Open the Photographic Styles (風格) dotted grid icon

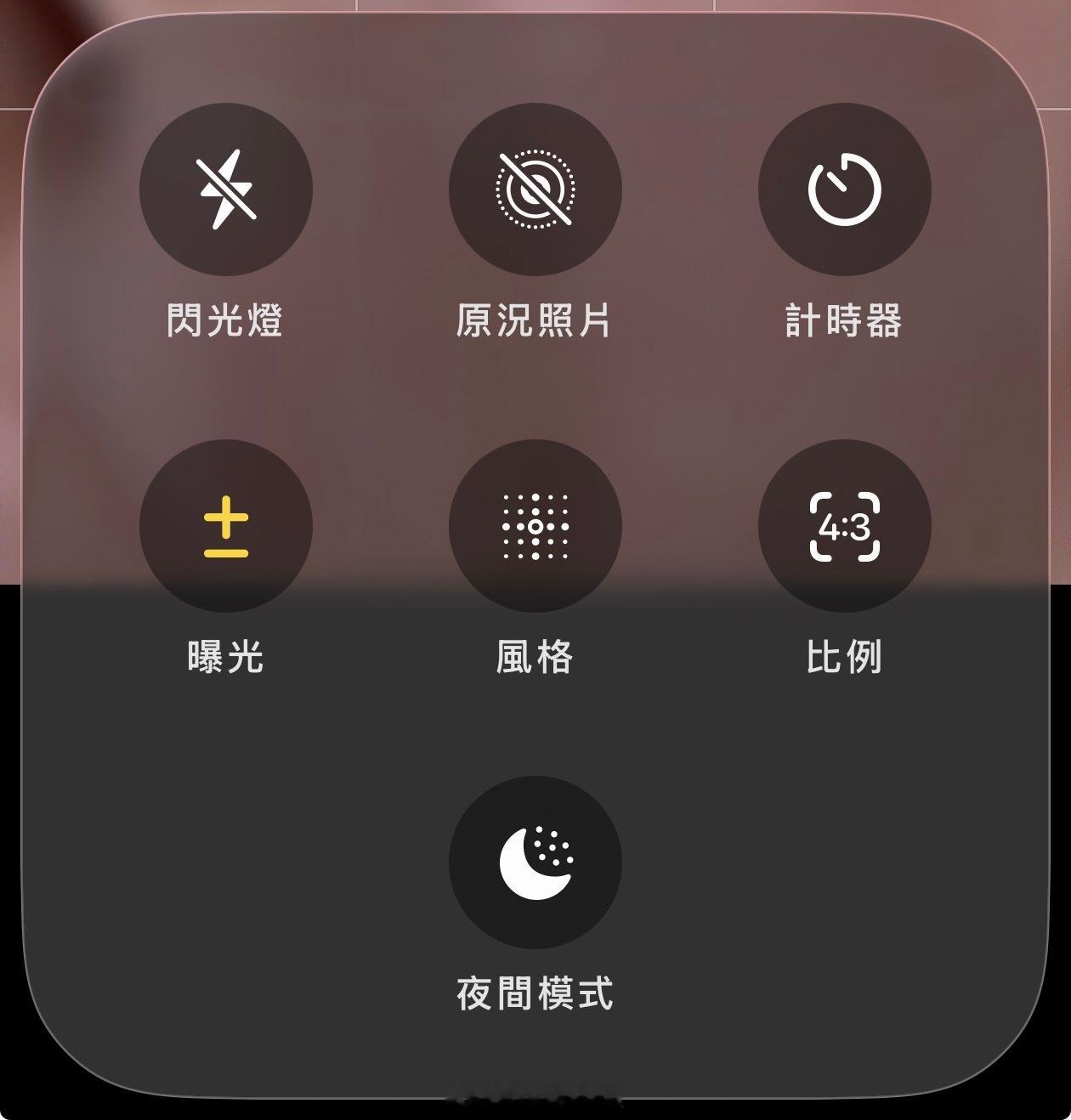(534, 527)
